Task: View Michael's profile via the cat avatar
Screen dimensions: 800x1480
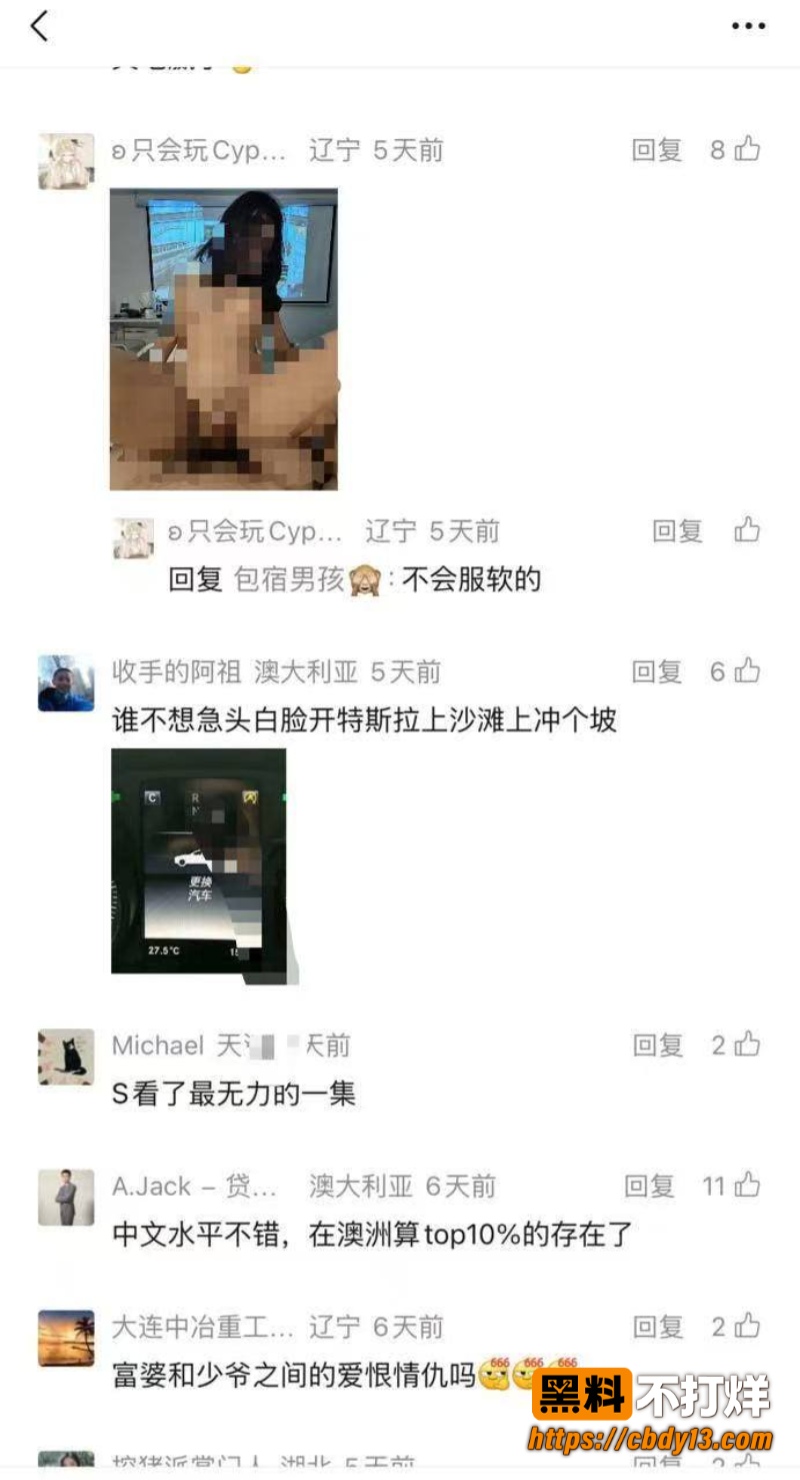Action: pyautogui.click(x=66, y=1057)
